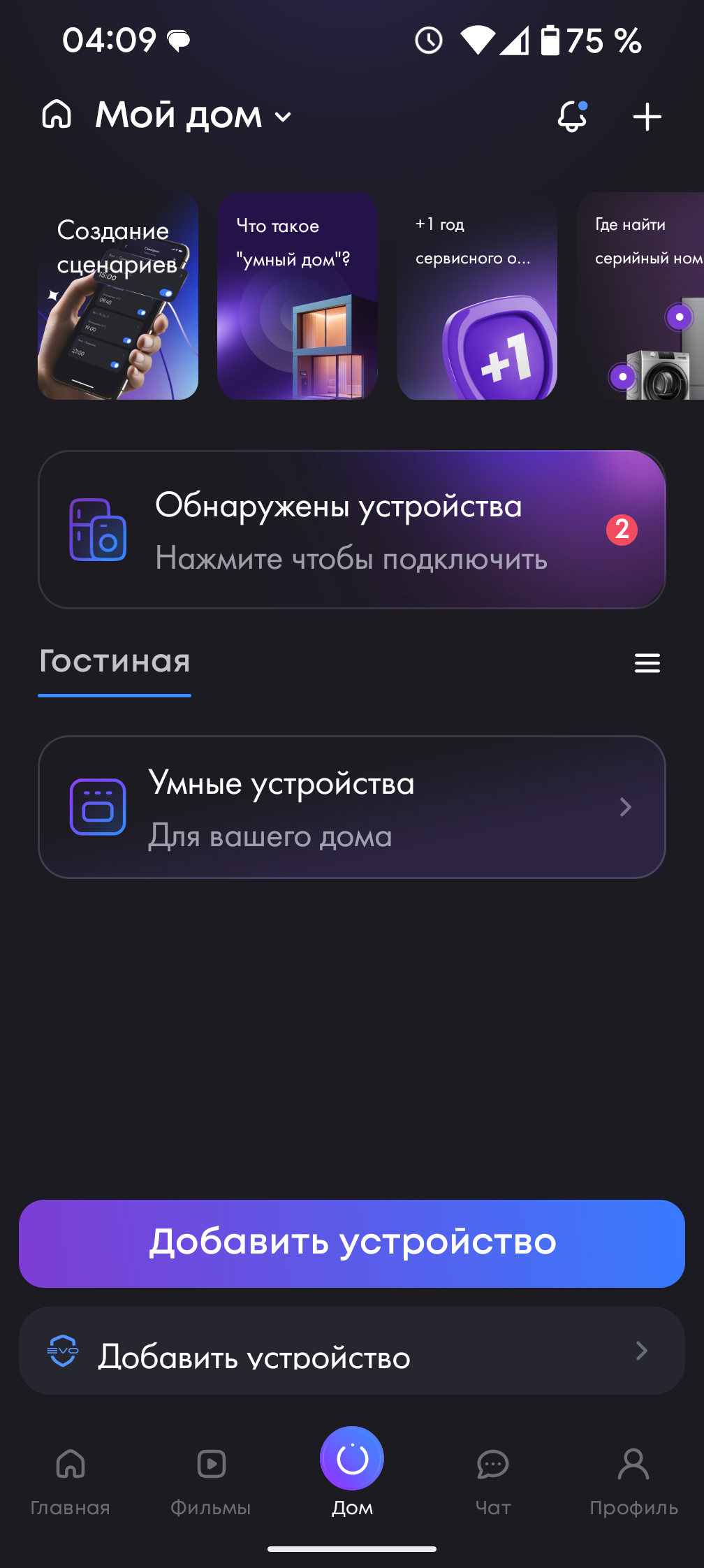The width and height of the screenshot is (704, 1568).
Task: Open the rooms list menu icon
Action: pyautogui.click(x=647, y=662)
